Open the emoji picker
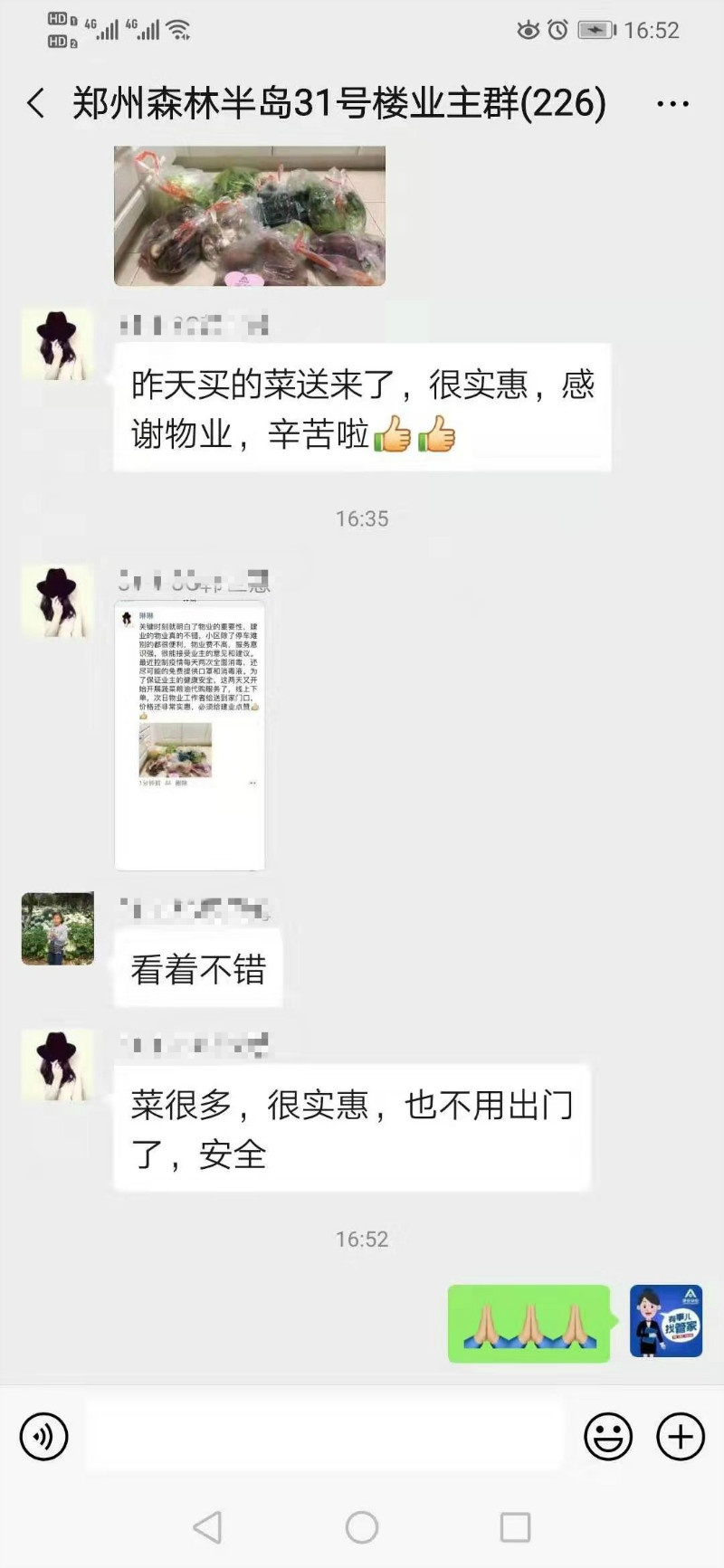This screenshot has width=724, height=1568. 607,1436
